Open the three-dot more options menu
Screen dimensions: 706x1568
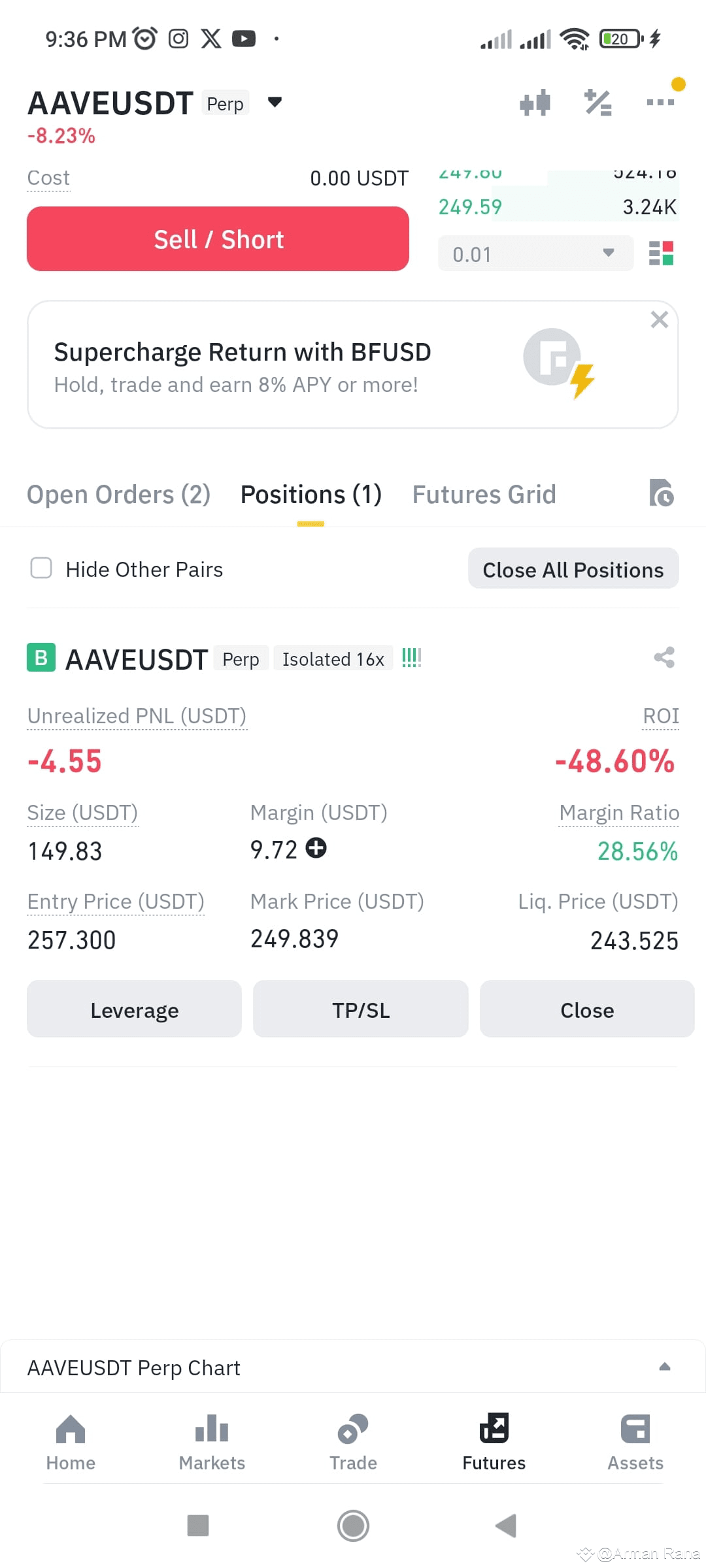[x=660, y=102]
